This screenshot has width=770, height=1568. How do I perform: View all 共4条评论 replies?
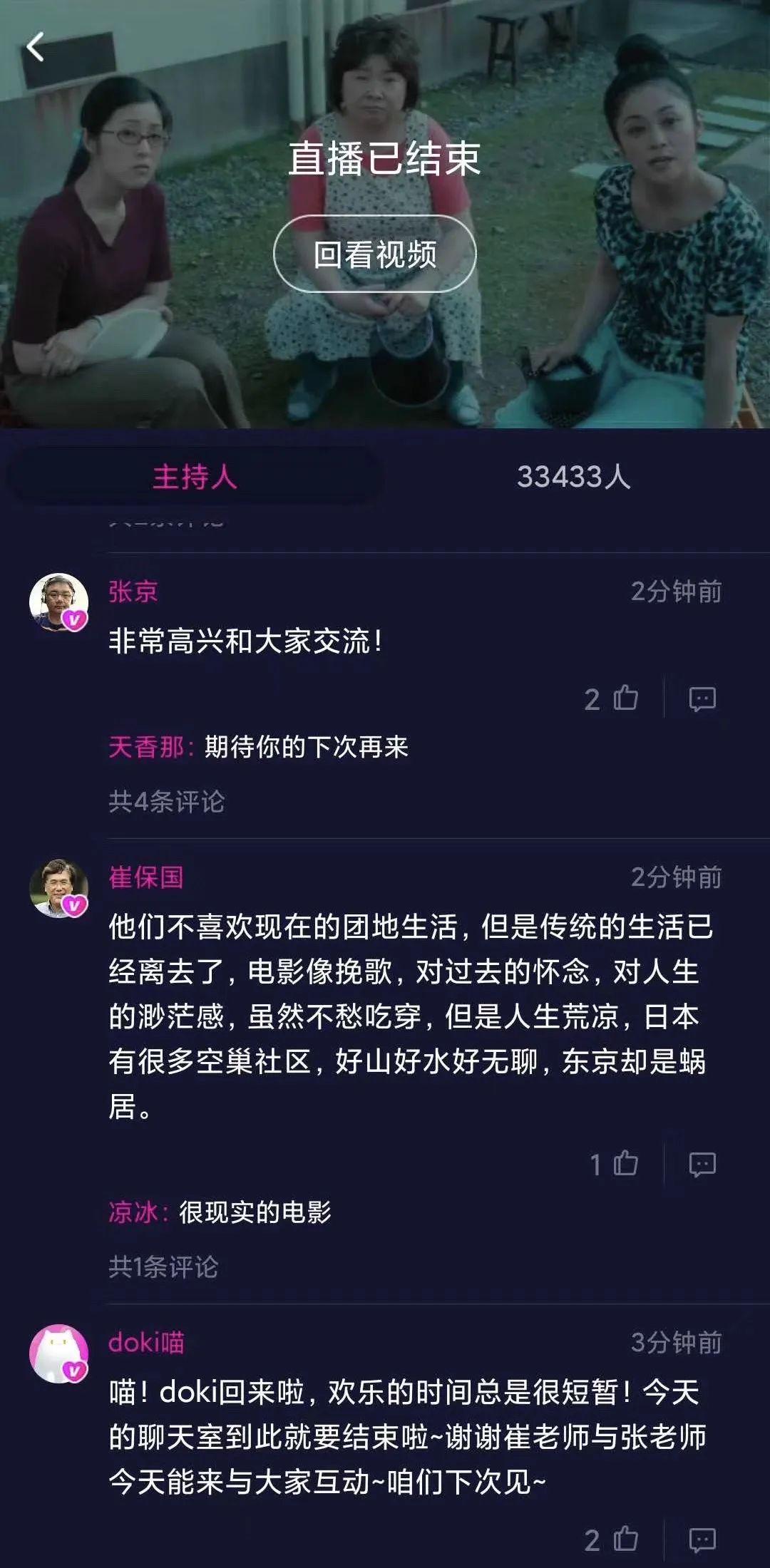(166, 801)
